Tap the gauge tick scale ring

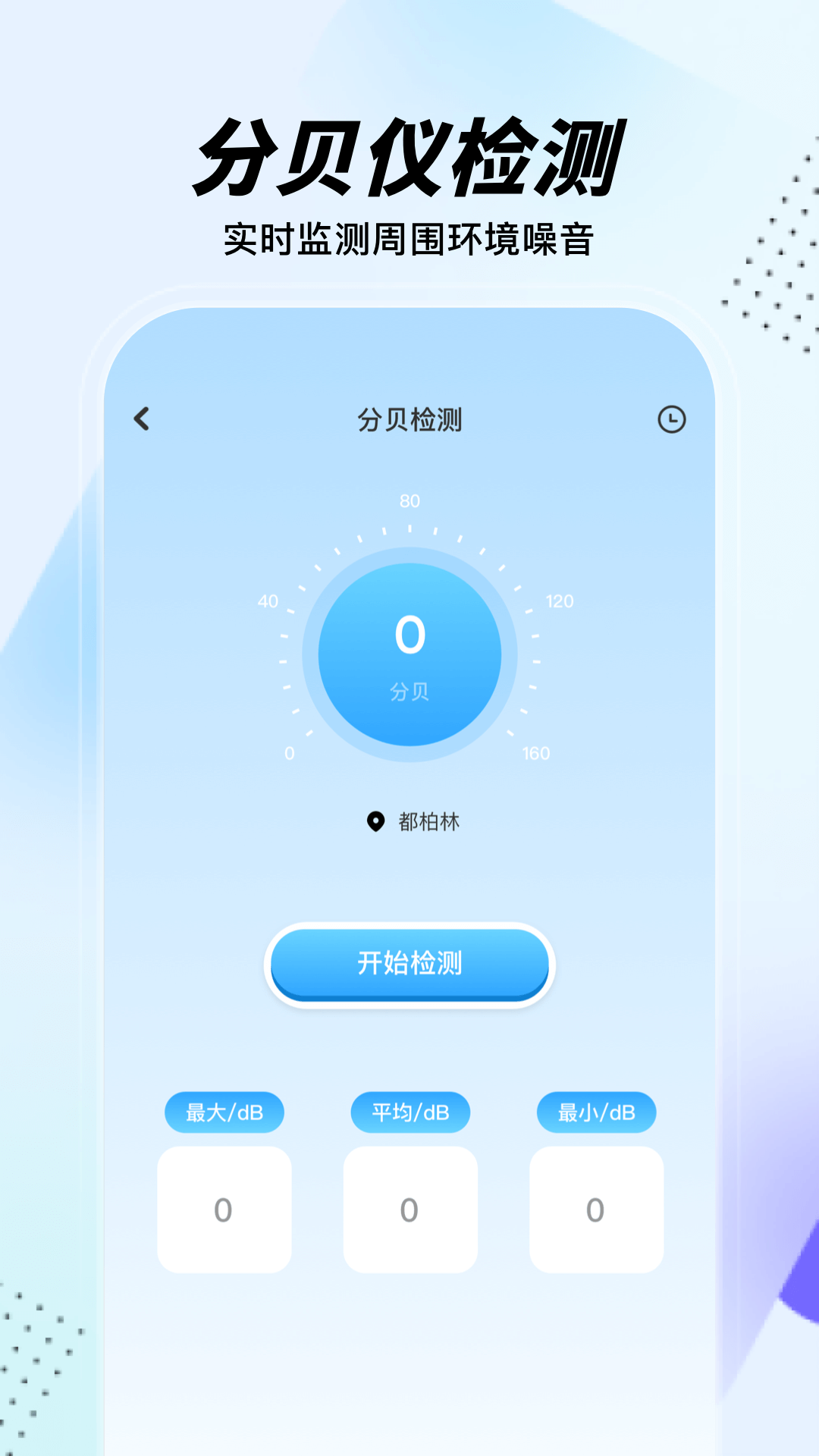409,531
